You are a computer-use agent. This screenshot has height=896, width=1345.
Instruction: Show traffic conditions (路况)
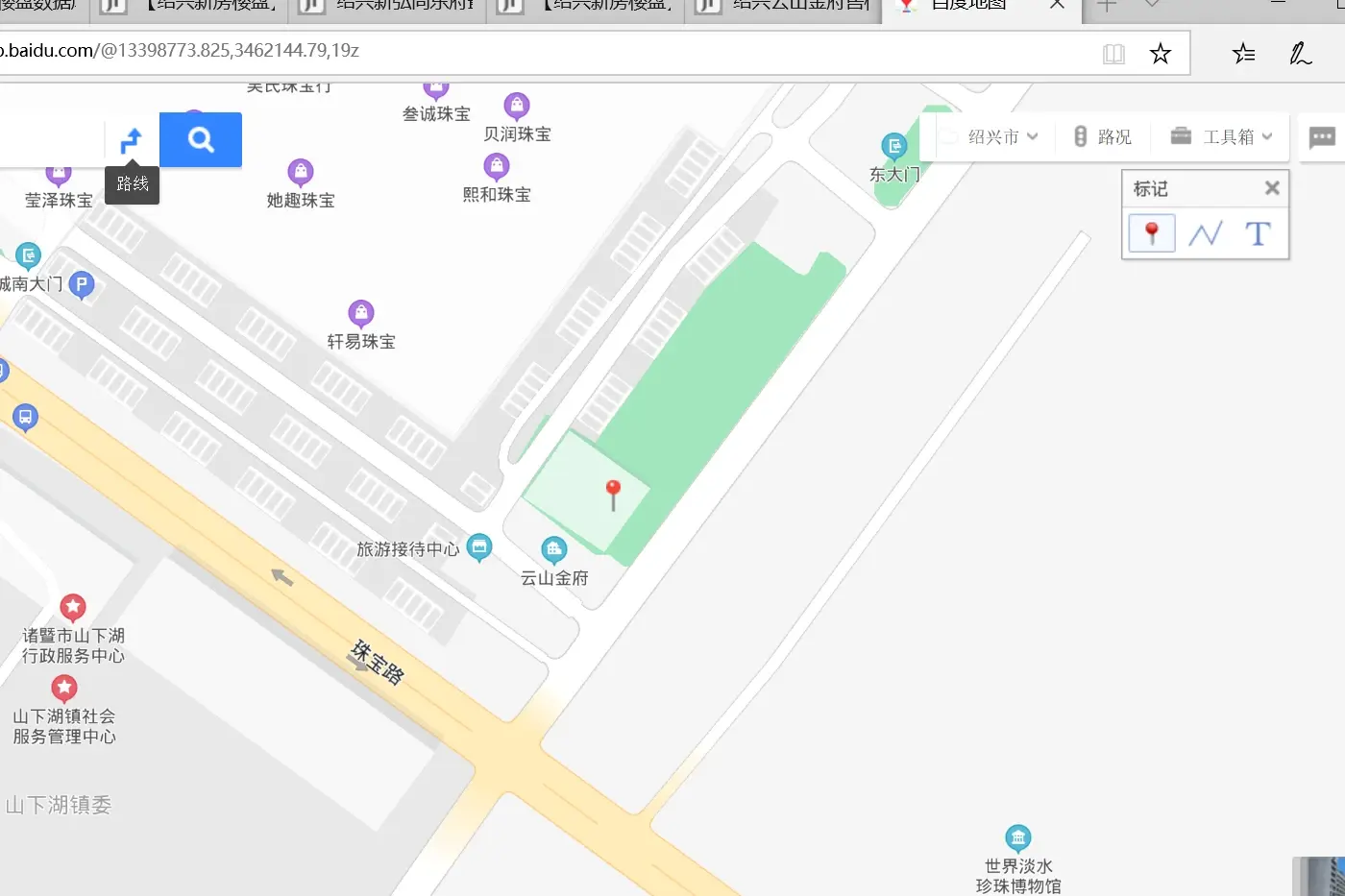pos(1102,137)
